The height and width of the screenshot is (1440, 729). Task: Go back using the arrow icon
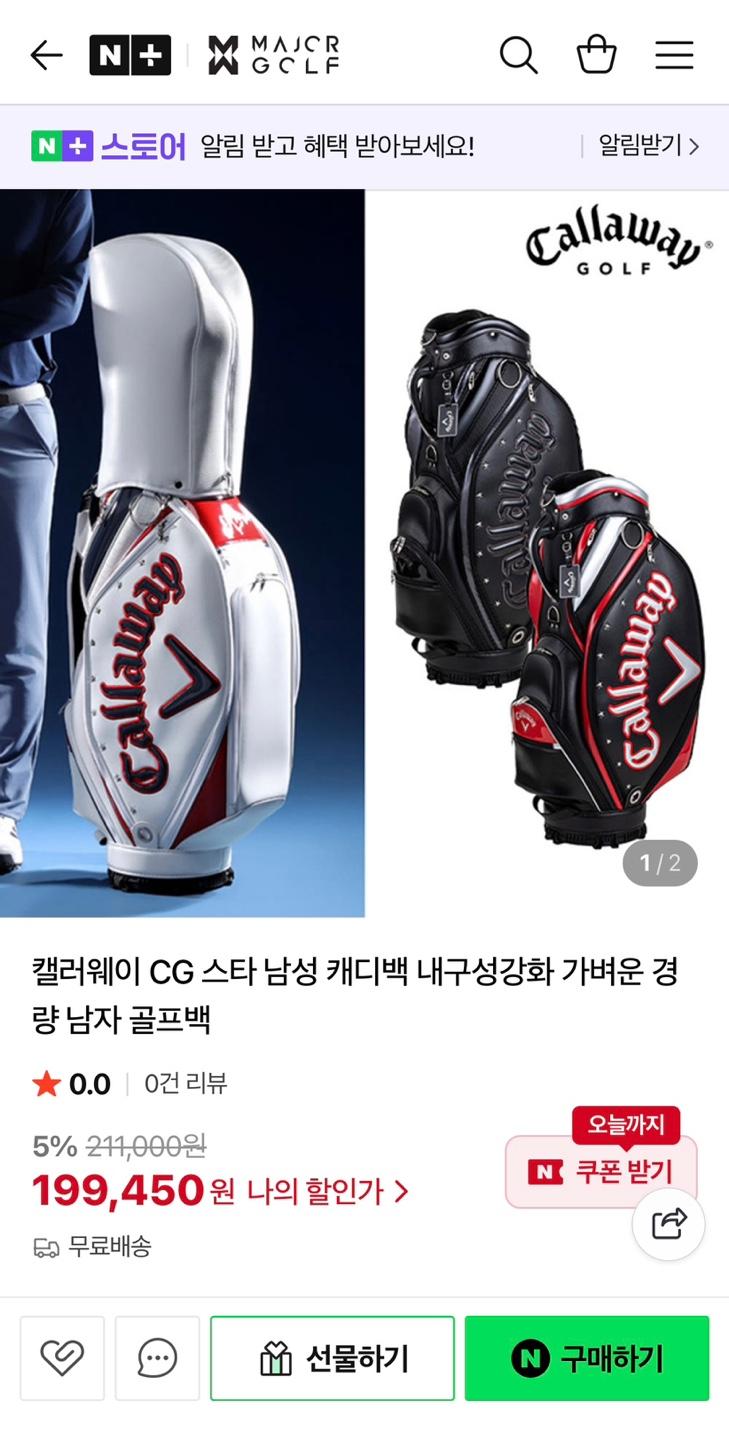coord(46,55)
